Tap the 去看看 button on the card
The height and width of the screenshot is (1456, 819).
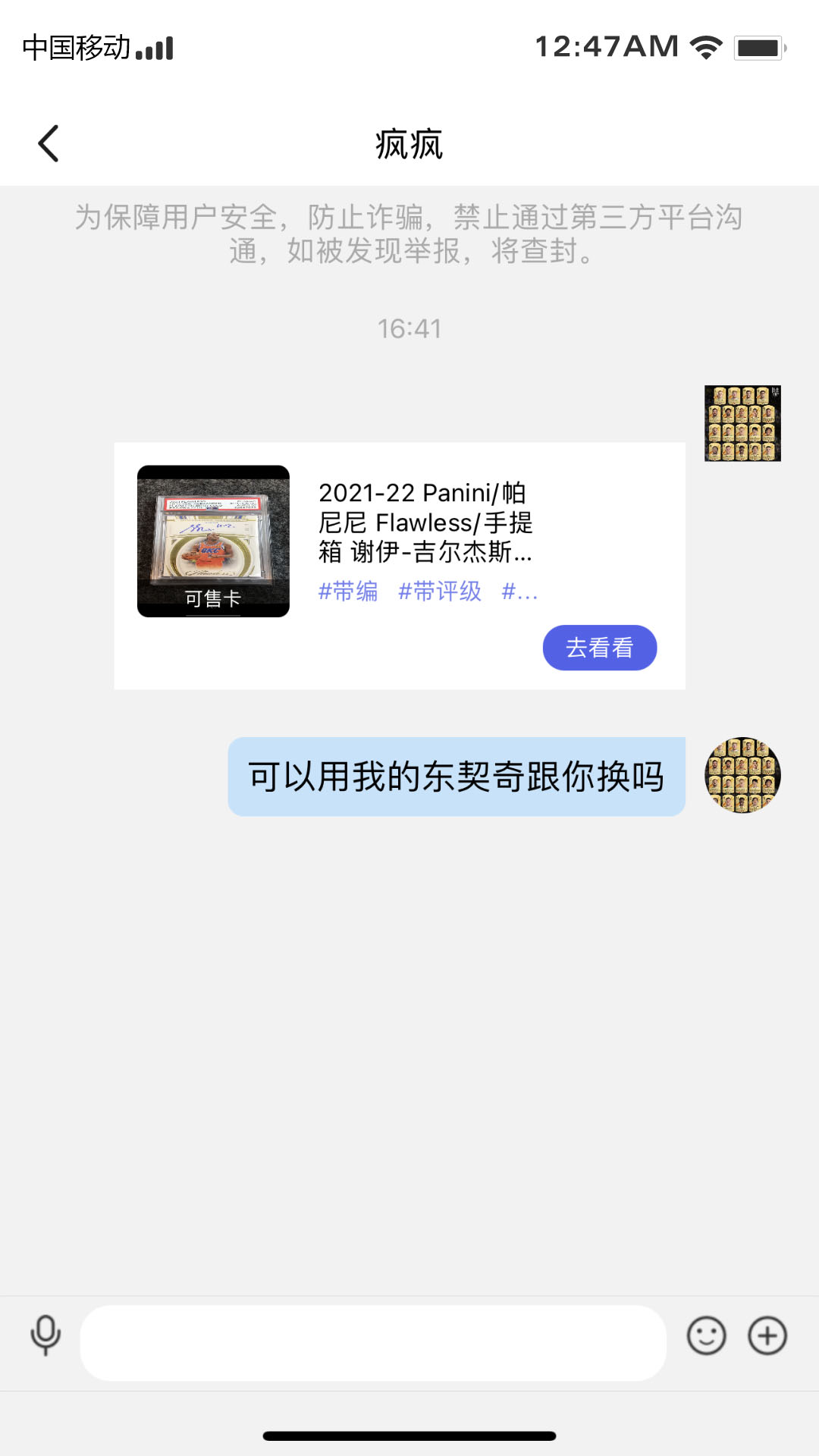[x=600, y=647]
